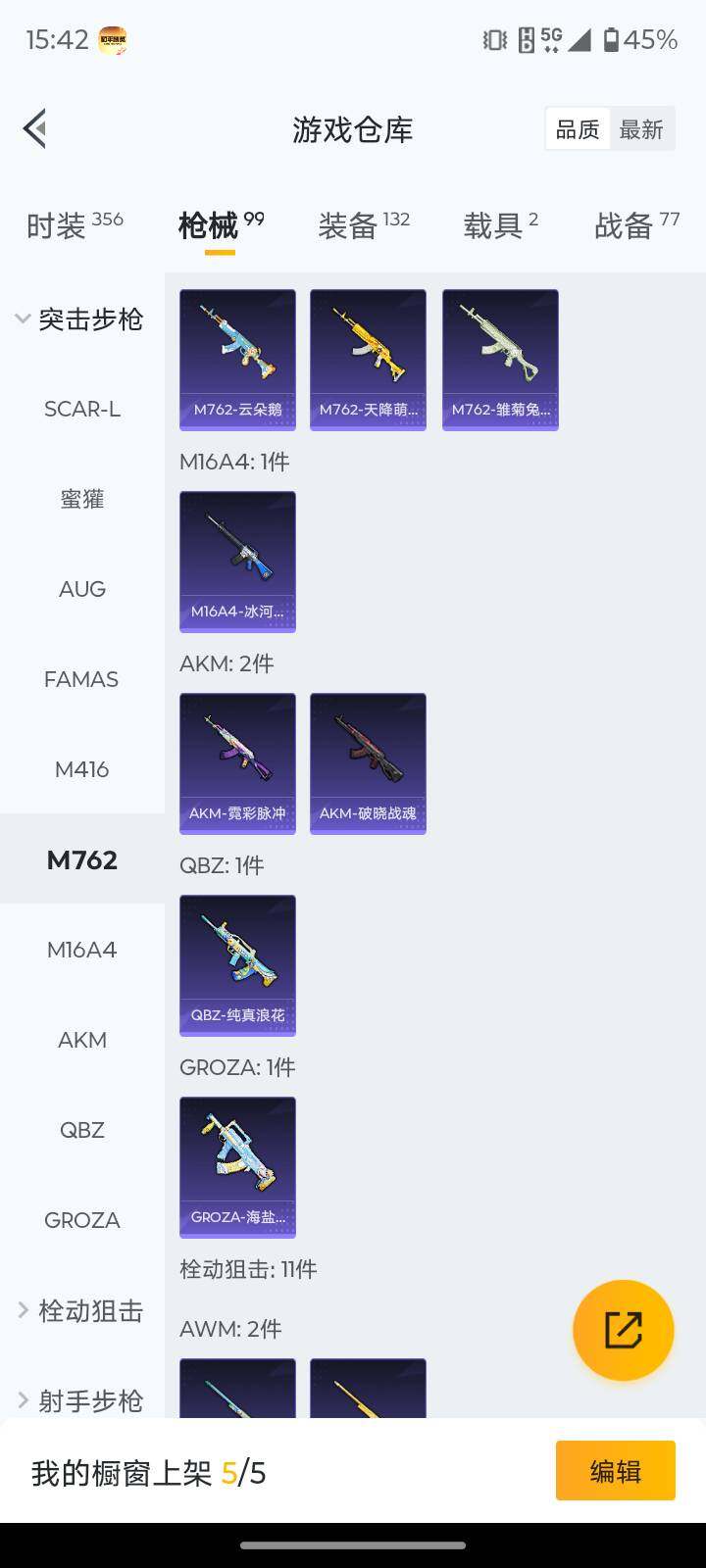Tap 编辑 to edit the showcase
This screenshot has width=706, height=1568.
615,1470
